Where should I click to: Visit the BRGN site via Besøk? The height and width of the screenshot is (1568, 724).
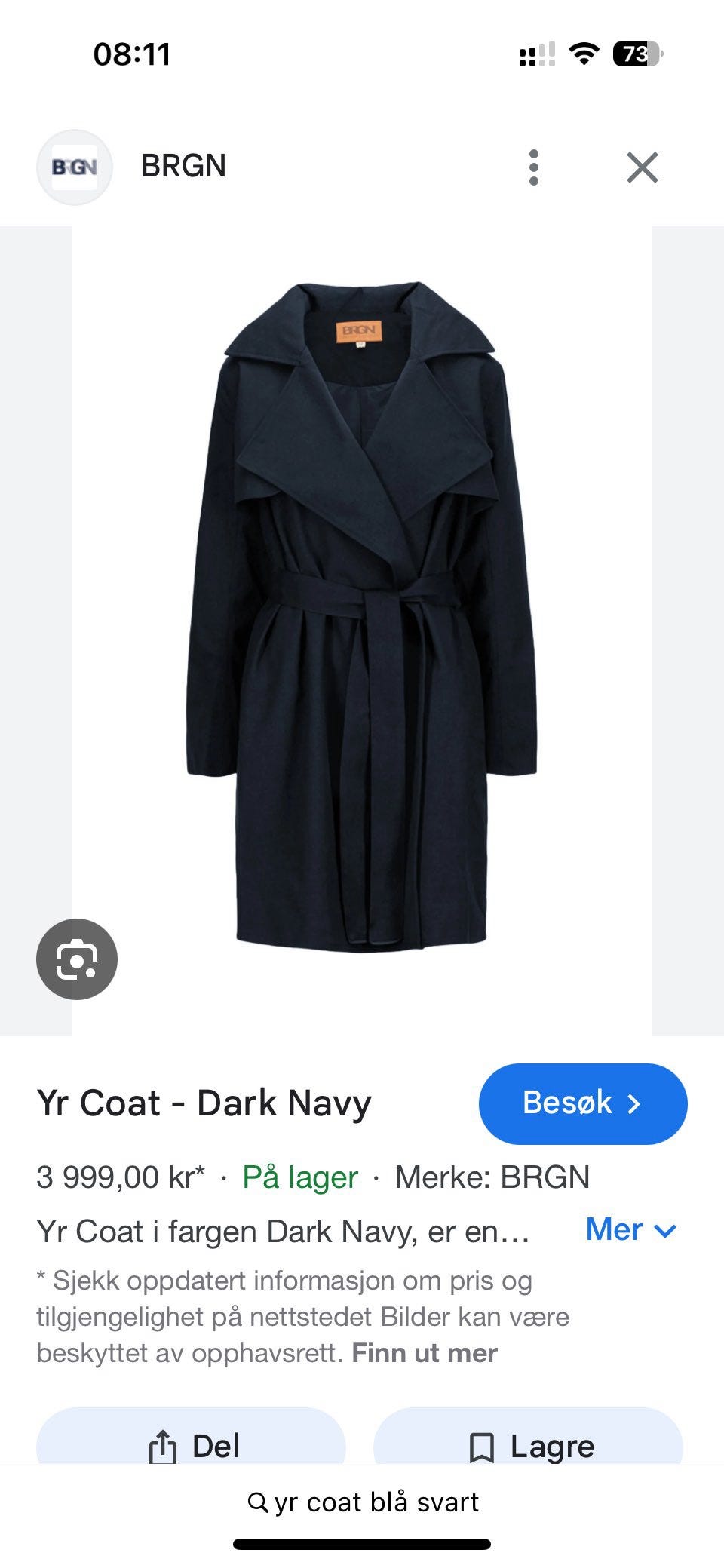582,1103
